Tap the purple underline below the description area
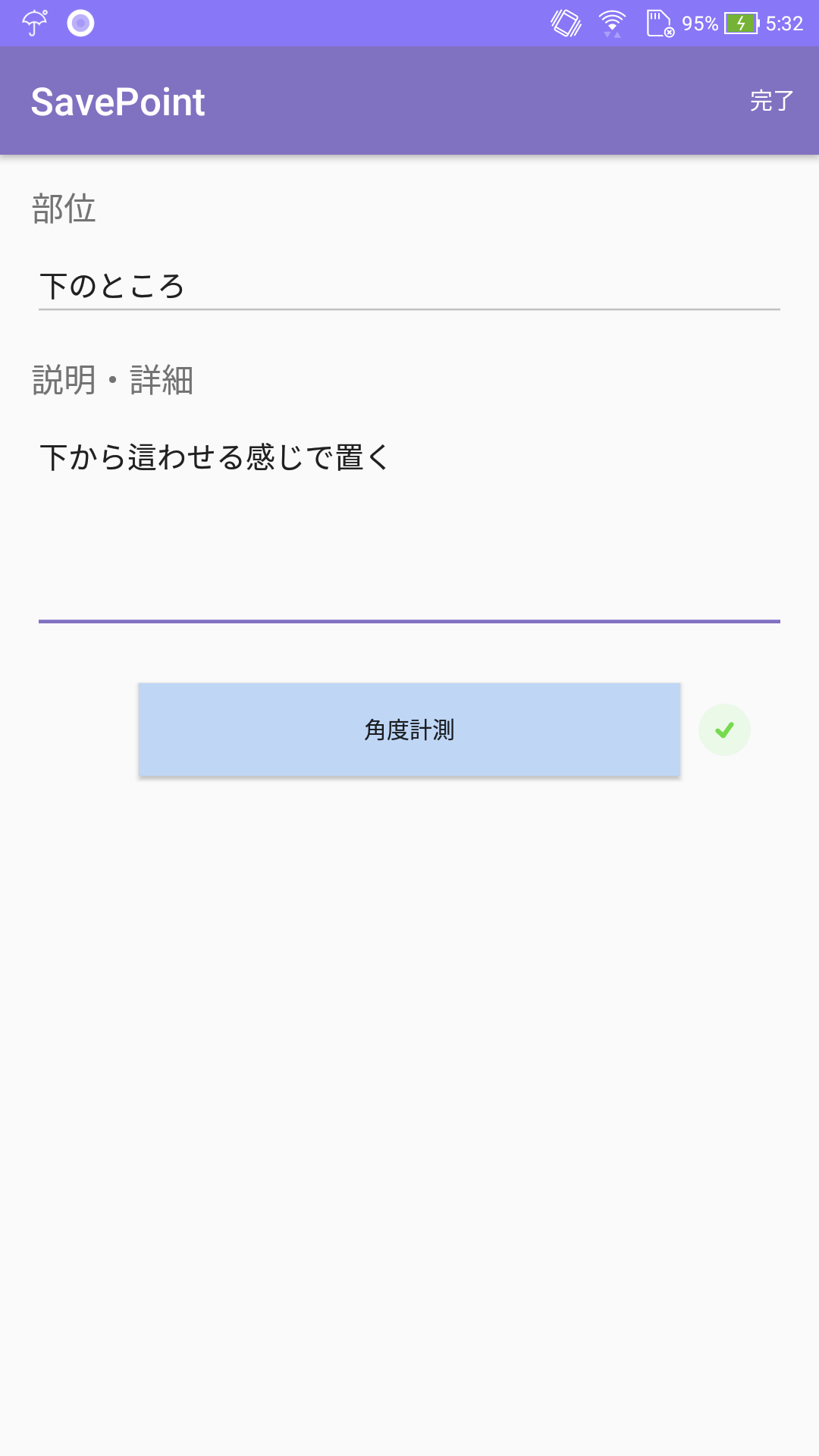 409,622
